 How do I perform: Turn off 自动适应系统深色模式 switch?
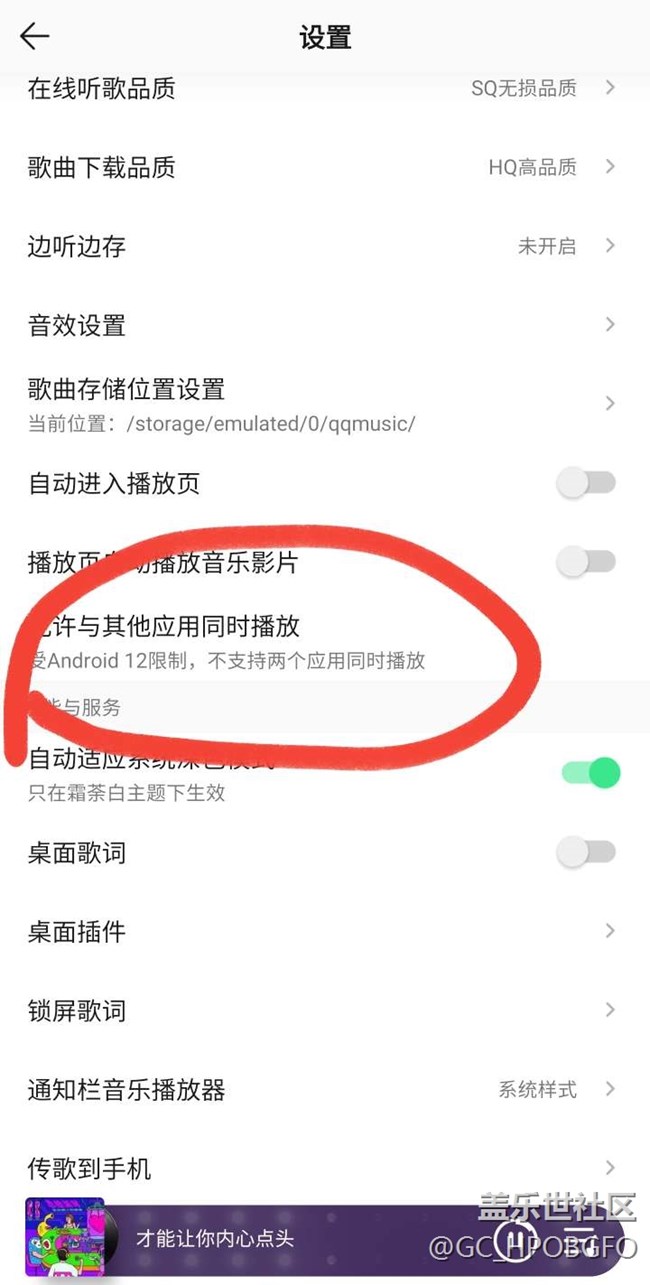591,773
